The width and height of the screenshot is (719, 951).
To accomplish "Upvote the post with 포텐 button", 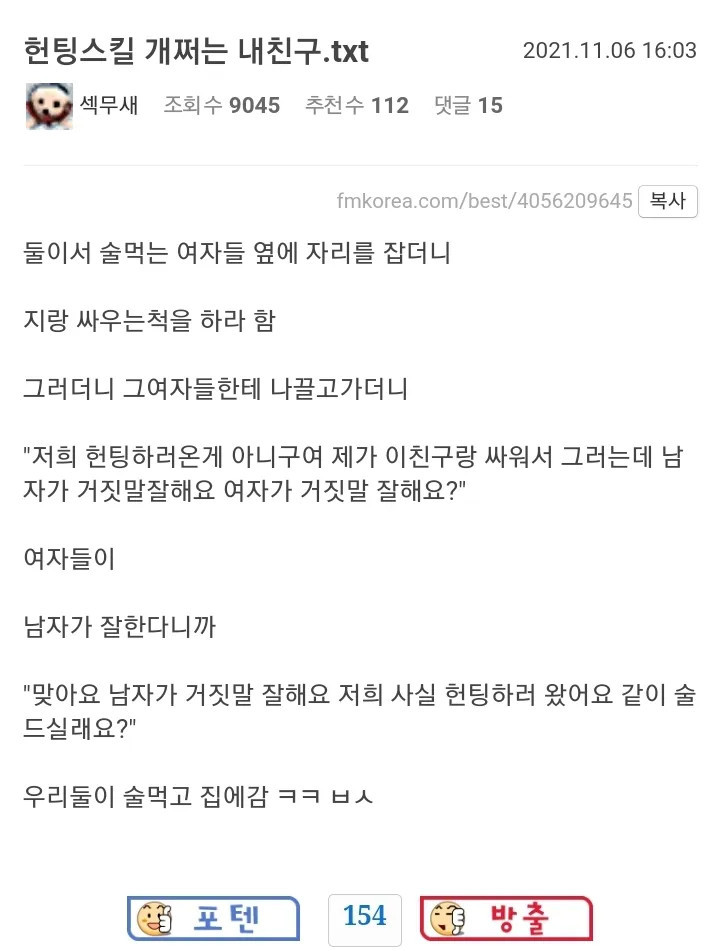I will (x=213, y=918).
